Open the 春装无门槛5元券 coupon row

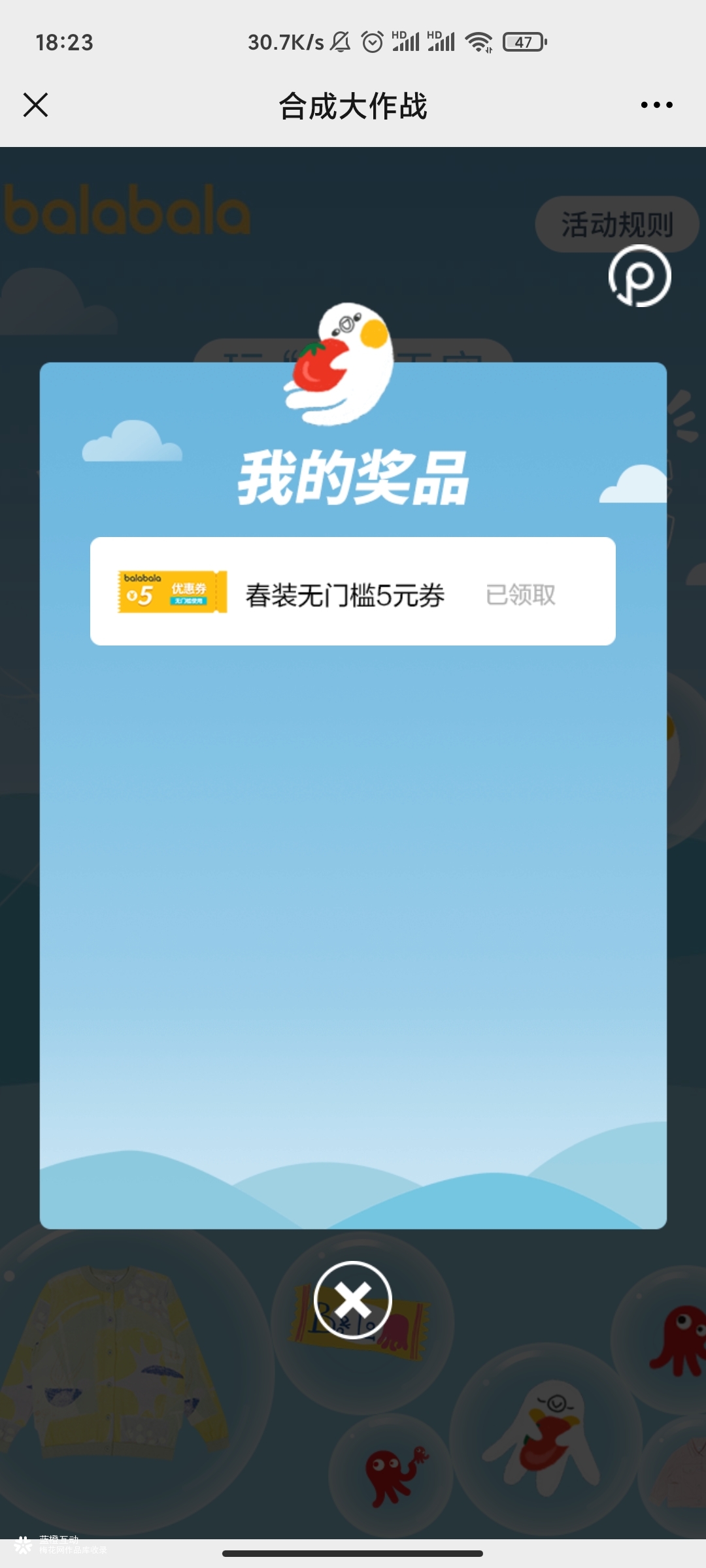345,593
